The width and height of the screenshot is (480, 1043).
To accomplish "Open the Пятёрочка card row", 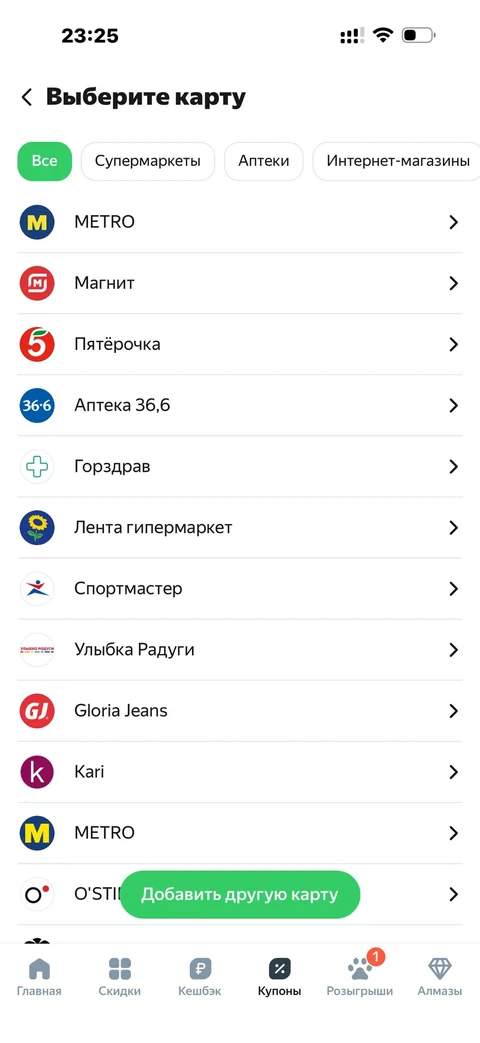I will pos(240,345).
